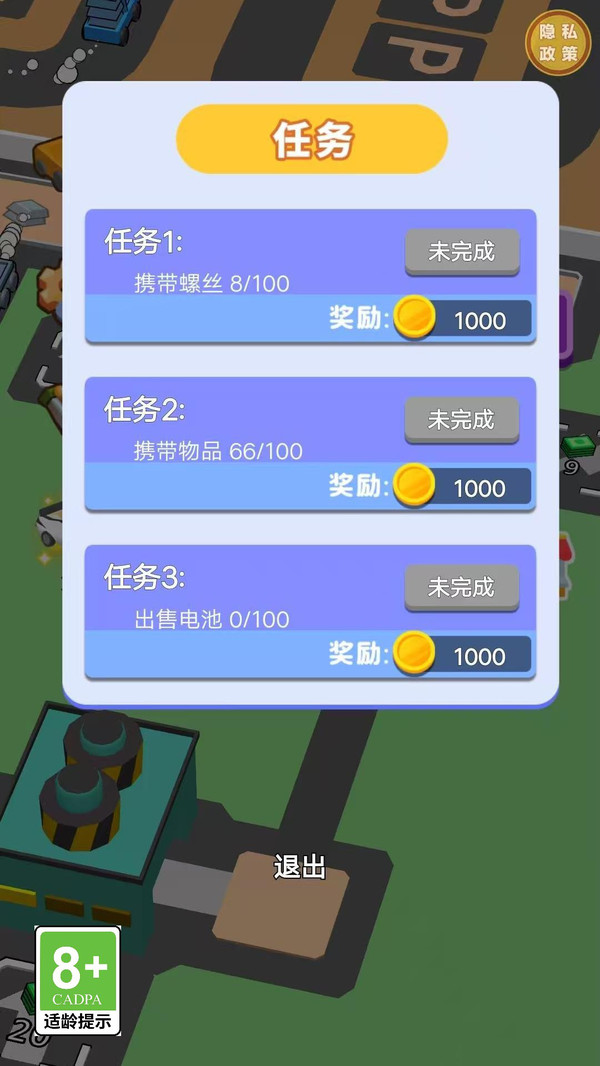The width and height of the screenshot is (600, 1066).
Task: Exit the task dialog via 退出
Action: (x=300, y=867)
